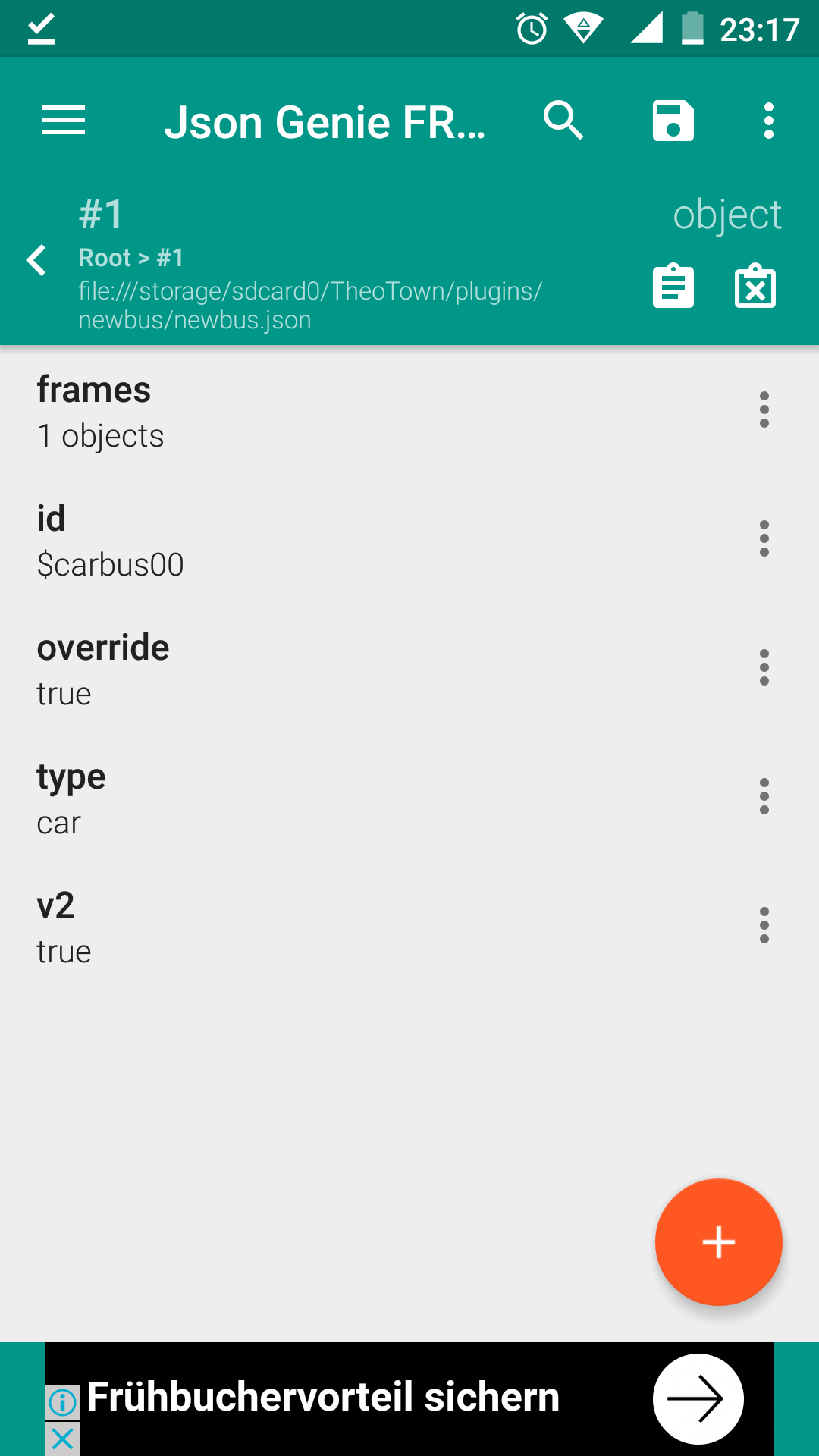Add a new element with plus button
The image size is (819, 1456).
pyautogui.click(x=719, y=1242)
